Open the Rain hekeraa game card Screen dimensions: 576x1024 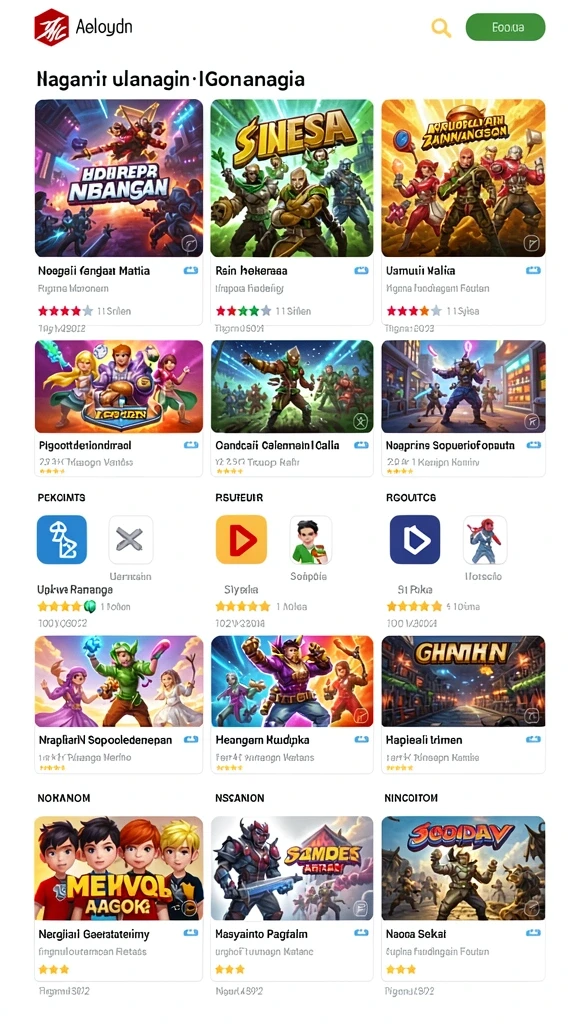(x=292, y=212)
